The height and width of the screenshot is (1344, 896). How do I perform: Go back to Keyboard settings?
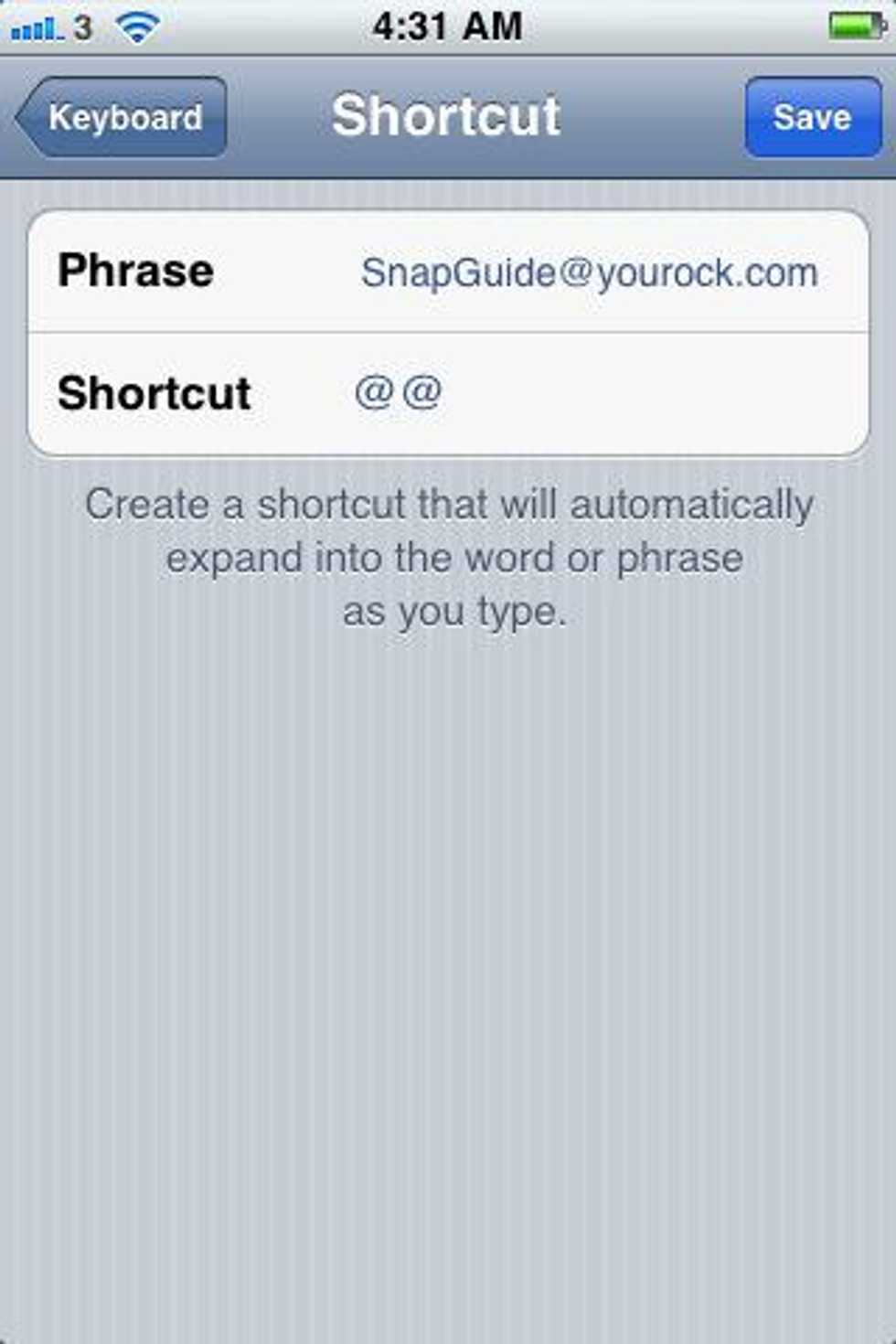click(x=123, y=117)
